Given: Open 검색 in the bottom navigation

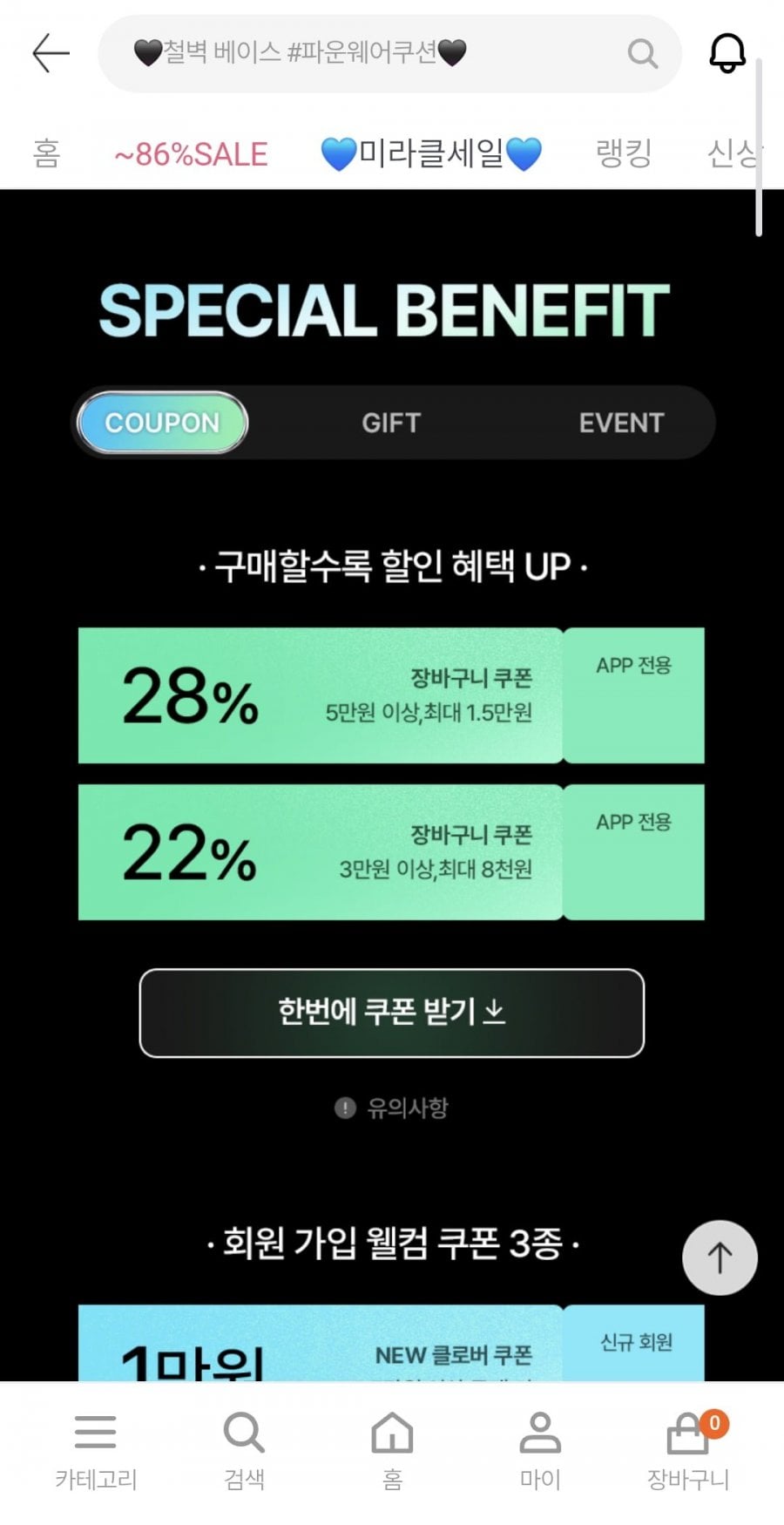Looking at the screenshot, I should pos(244,1451).
